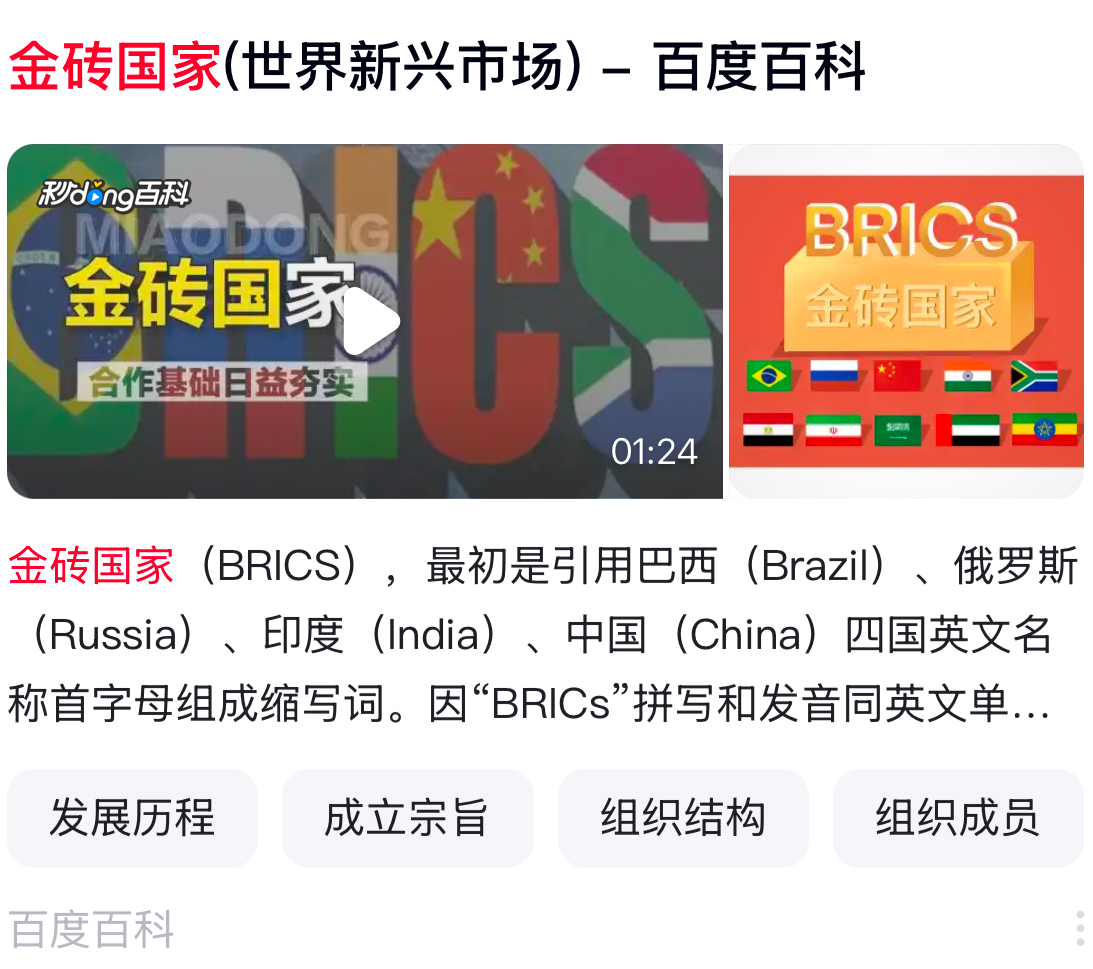The width and height of the screenshot is (1093, 969).
Task: Open the BRICS flags image tile
Action: 905,321
